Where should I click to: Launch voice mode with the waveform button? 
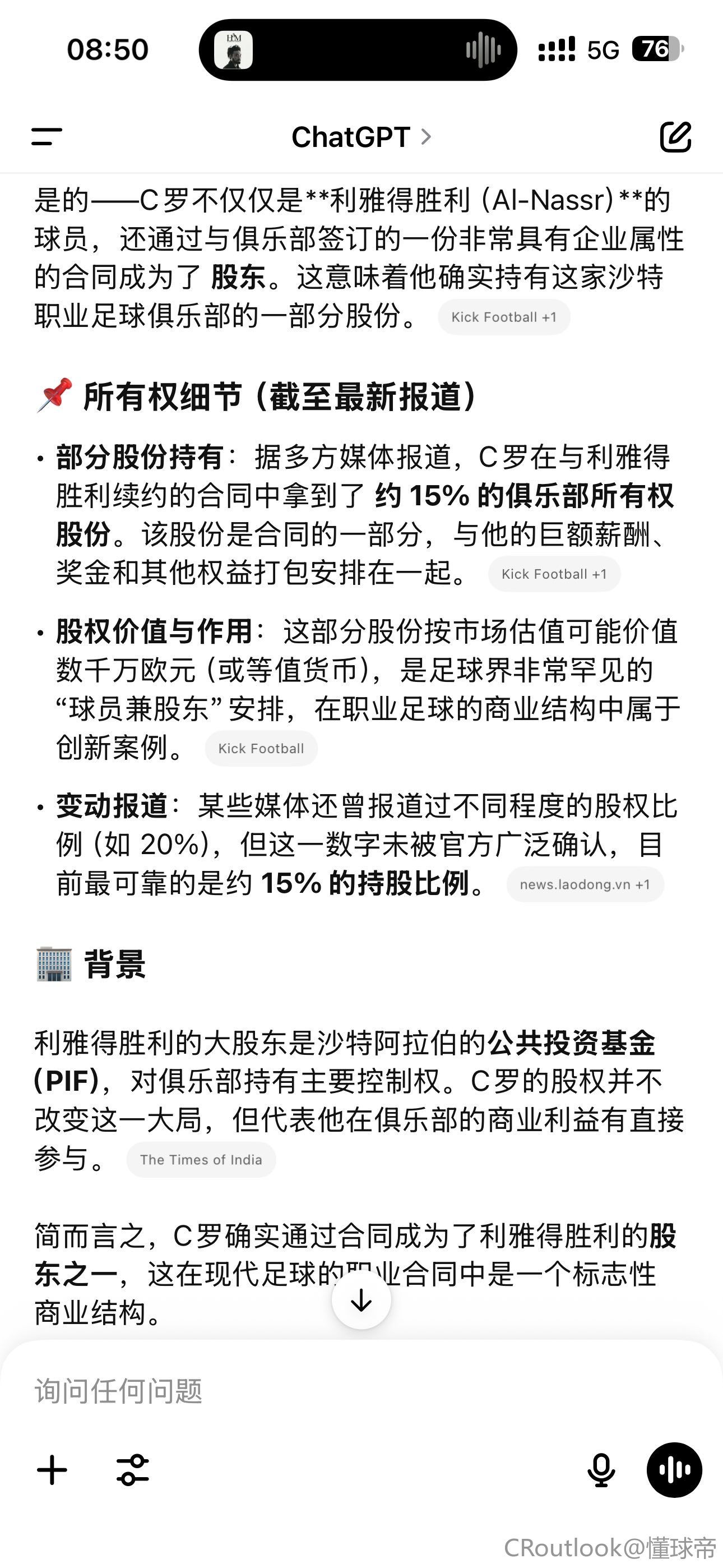tap(674, 1470)
